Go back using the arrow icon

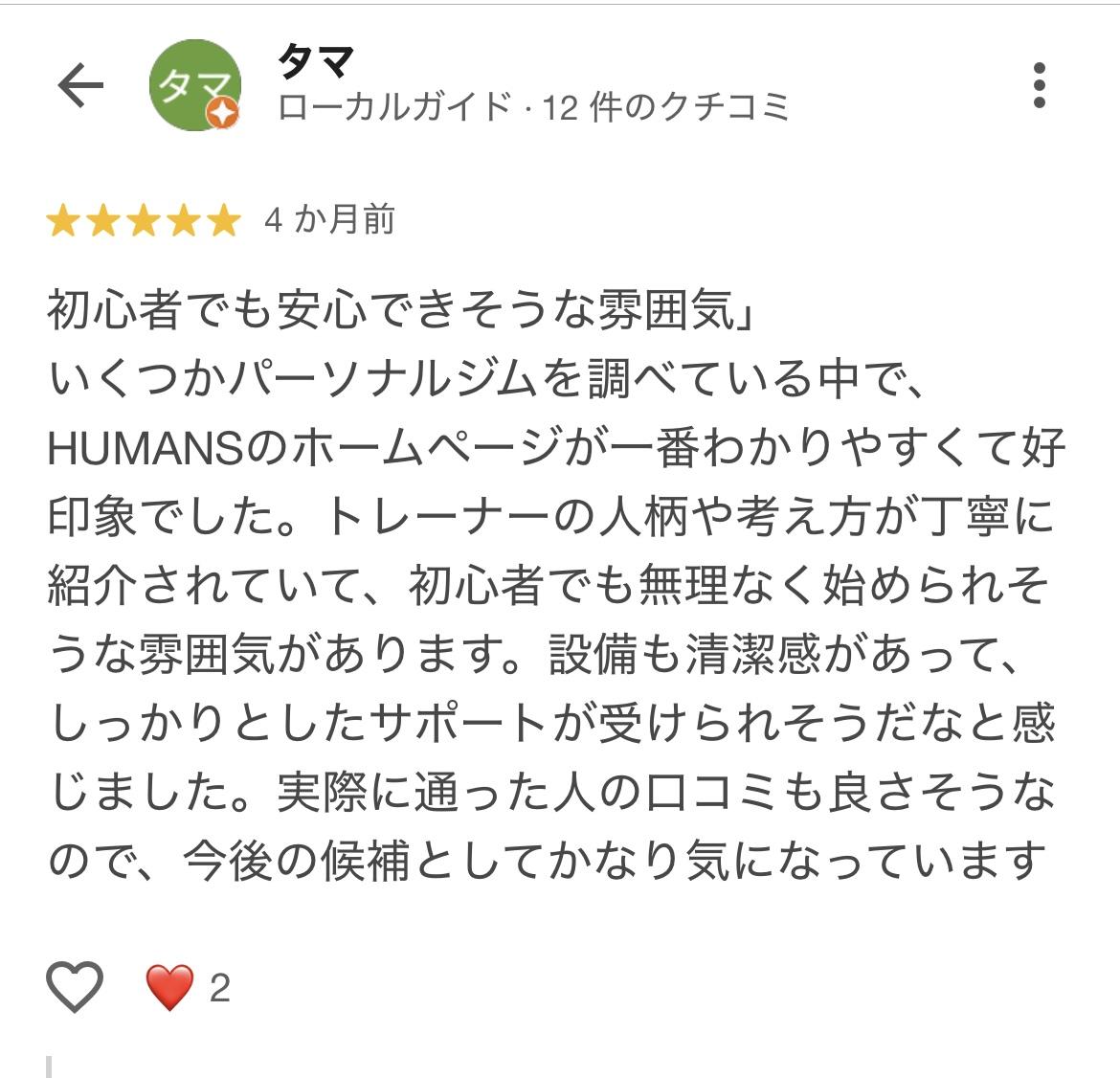pyautogui.click(x=80, y=85)
